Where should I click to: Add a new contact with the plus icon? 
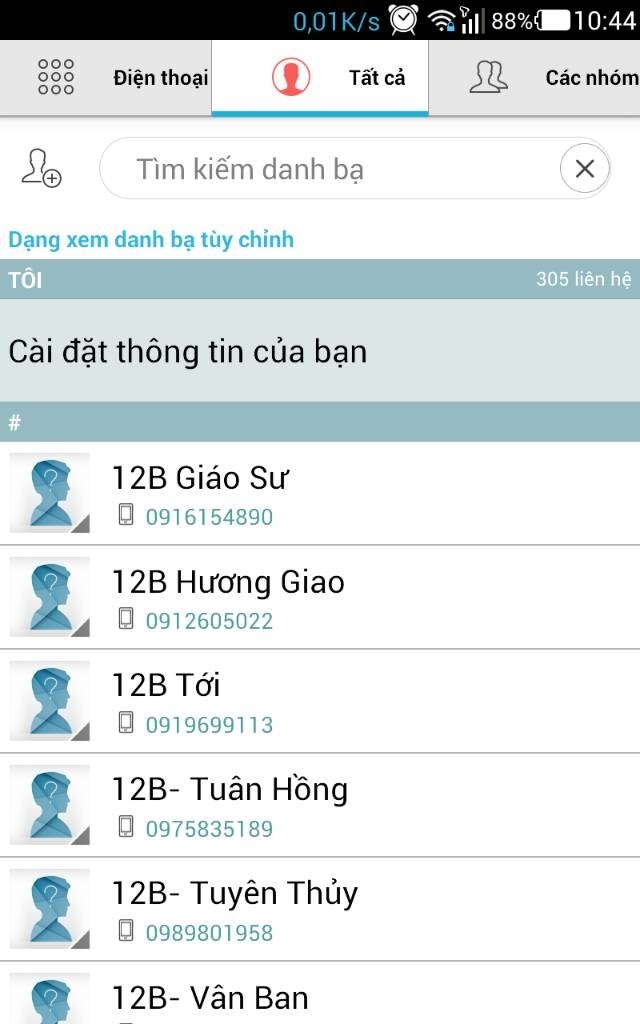(41, 168)
